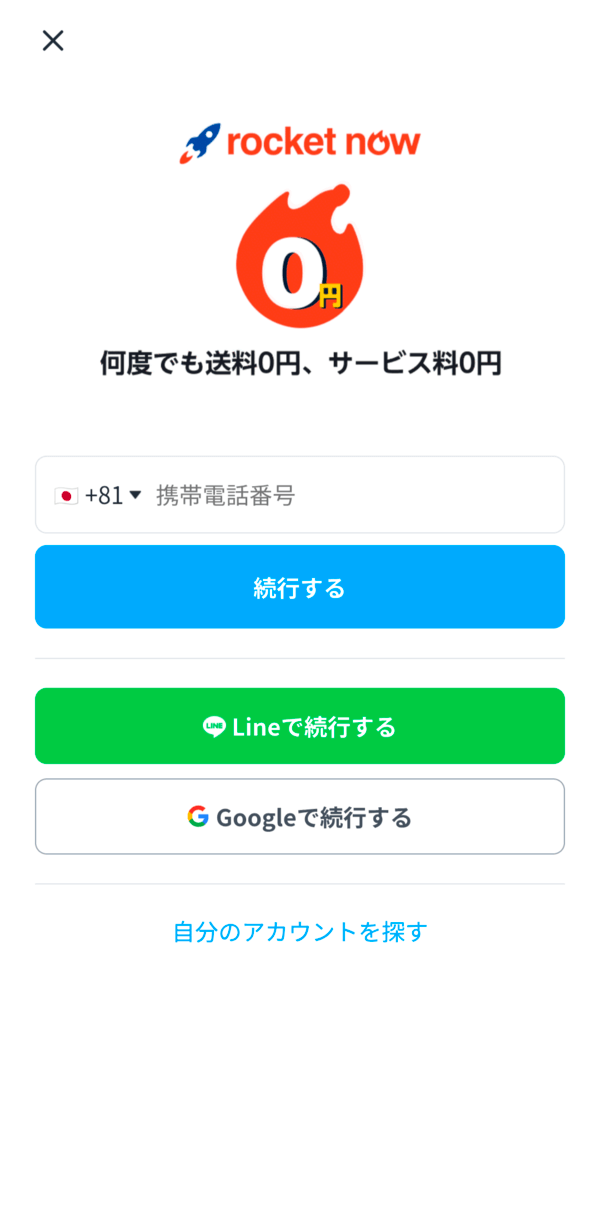
Task: Sign in using Googleで続行する
Action: coord(300,817)
